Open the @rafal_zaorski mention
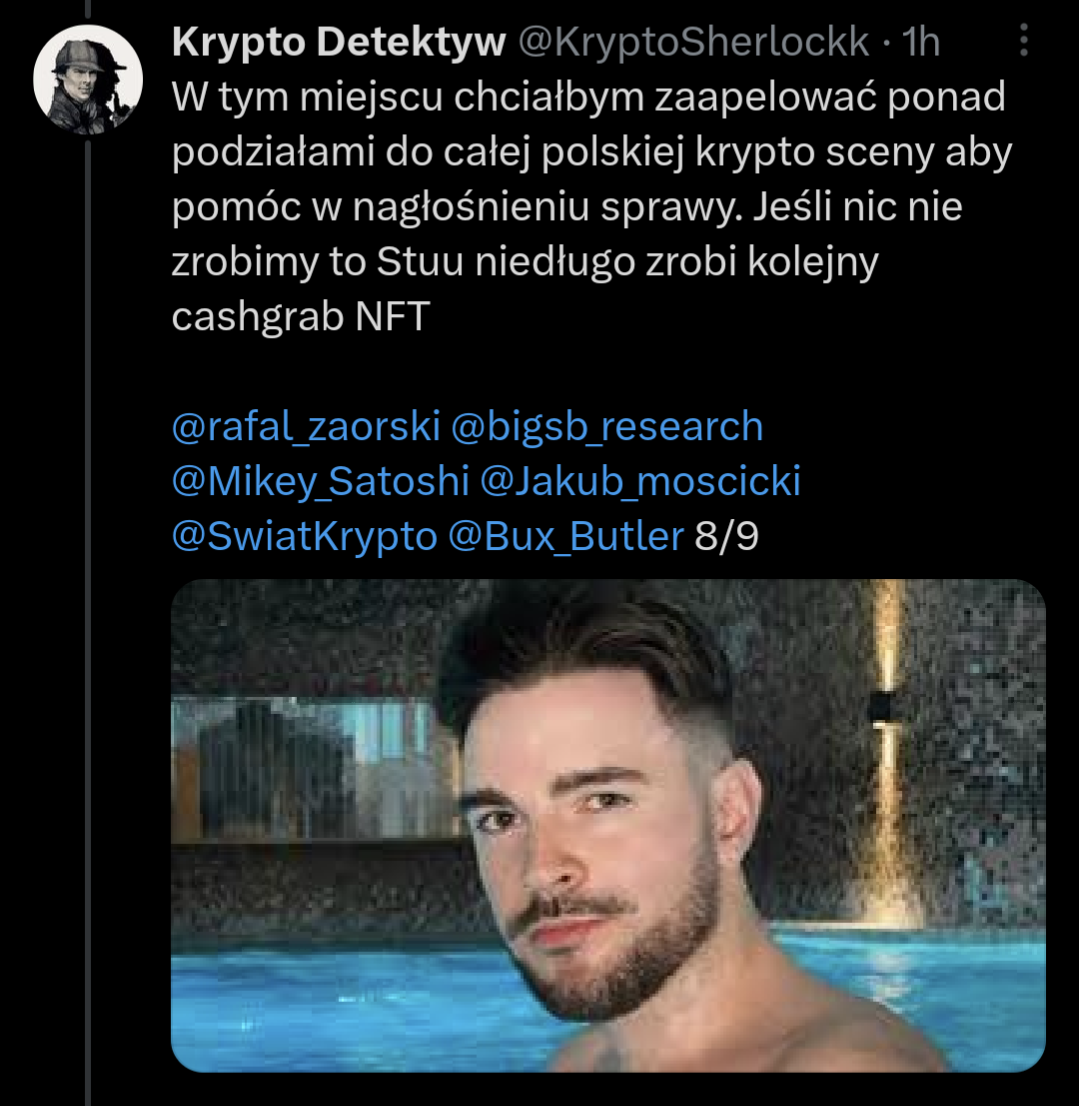The height and width of the screenshot is (1106, 1079). coord(306,427)
